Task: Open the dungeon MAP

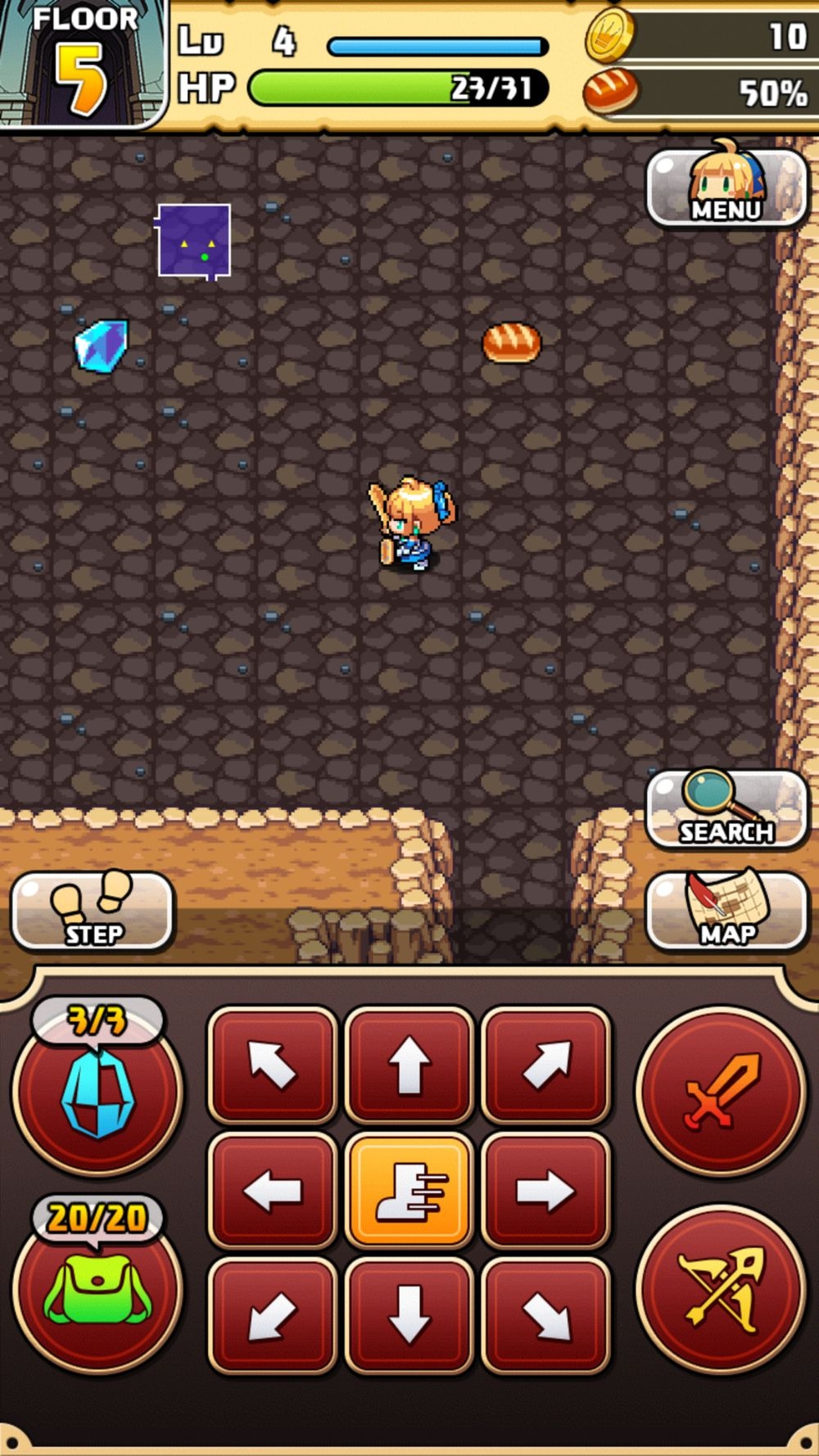Action: click(726, 911)
